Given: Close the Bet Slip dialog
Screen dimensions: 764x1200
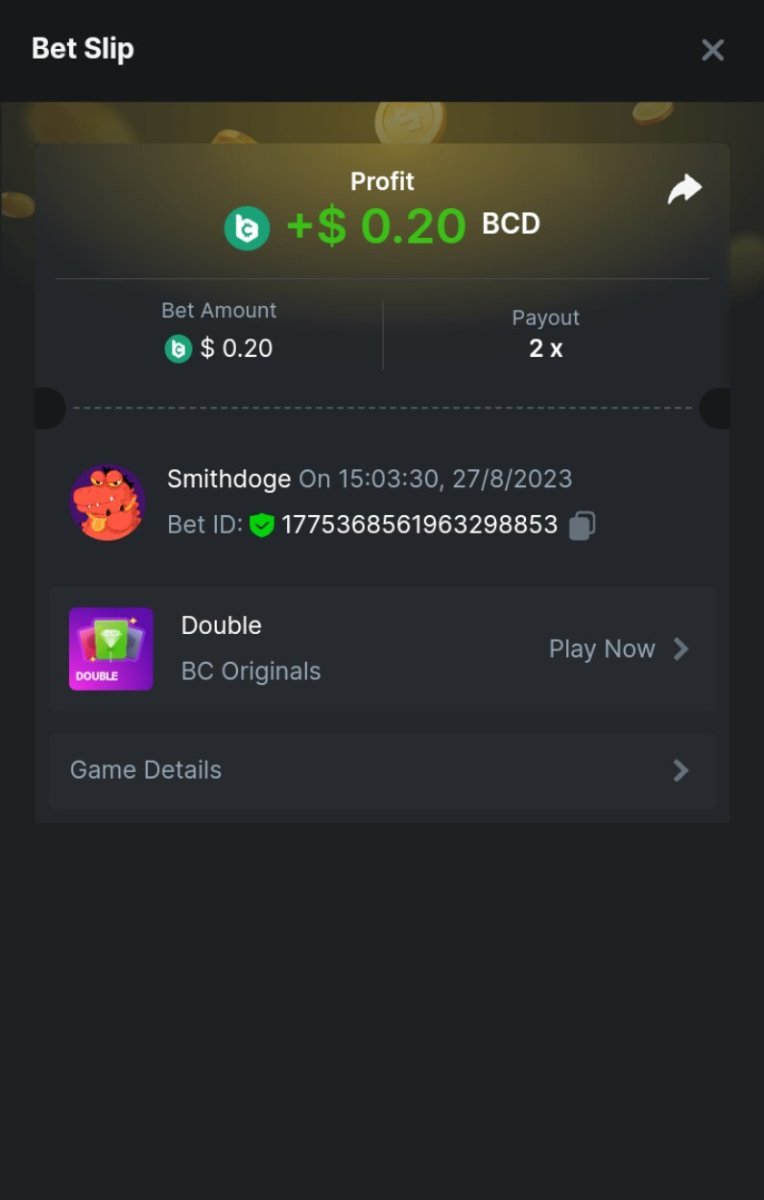Looking at the screenshot, I should point(712,50).
